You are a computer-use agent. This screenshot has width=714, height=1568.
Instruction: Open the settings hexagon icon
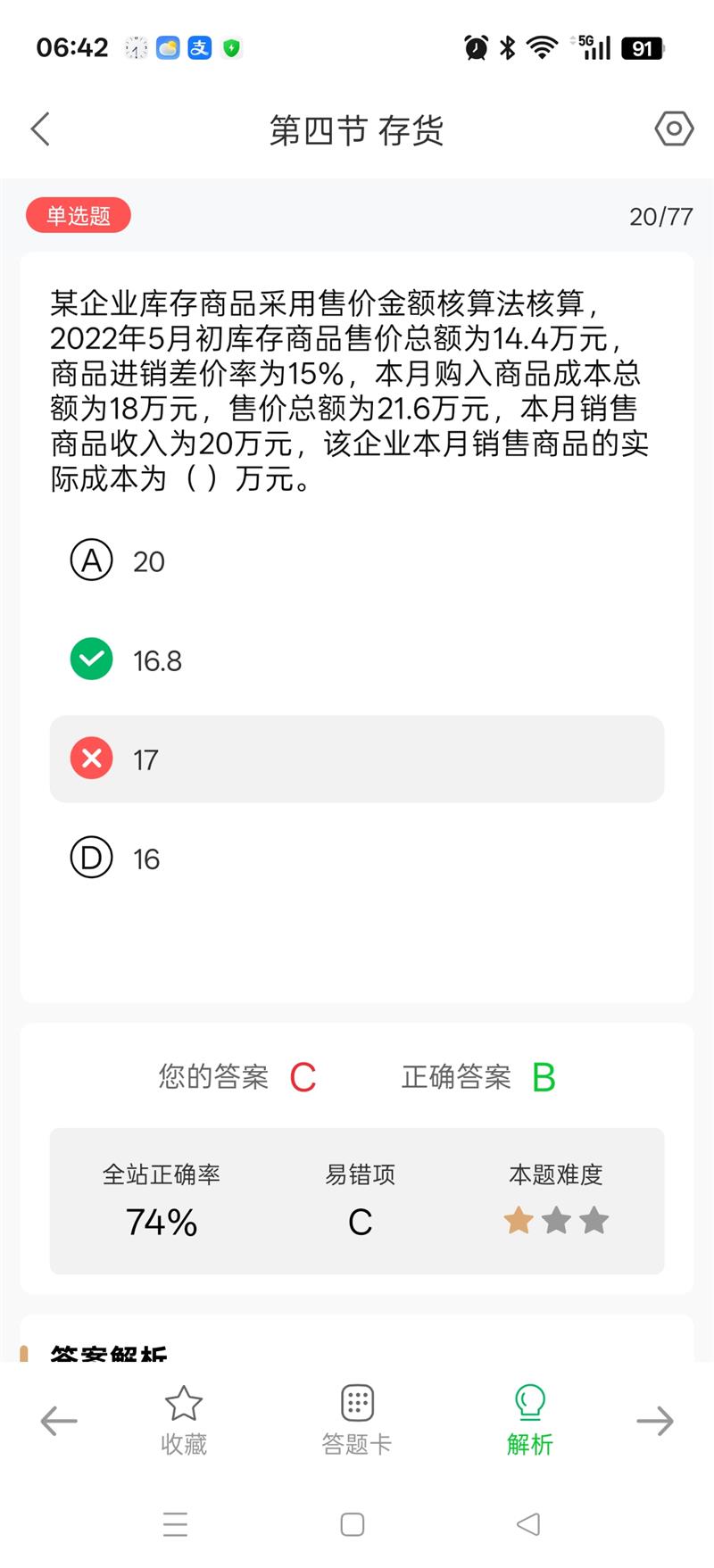click(674, 129)
